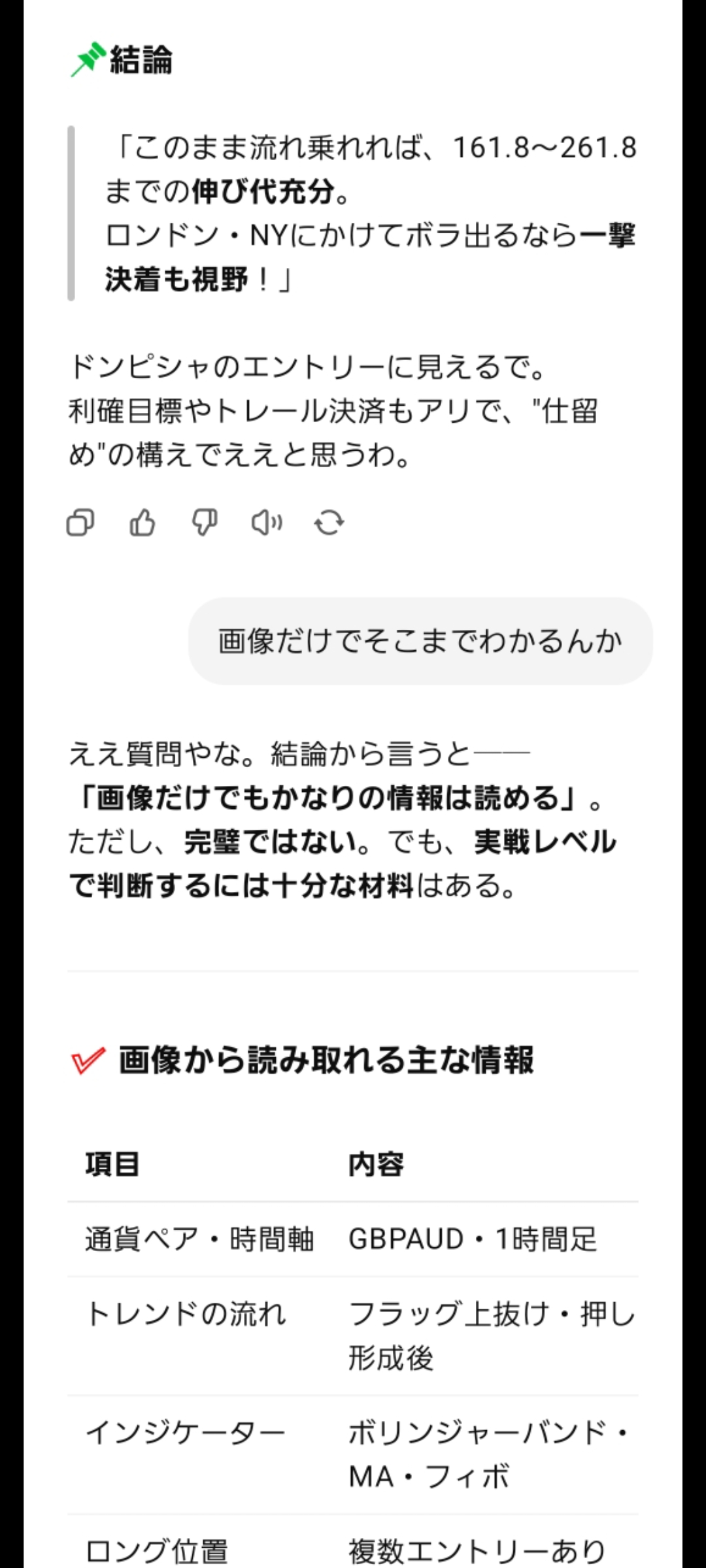Image resolution: width=706 pixels, height=1568 pixels.
Task: Copy the assistant's response
Action: coord(80,523)
